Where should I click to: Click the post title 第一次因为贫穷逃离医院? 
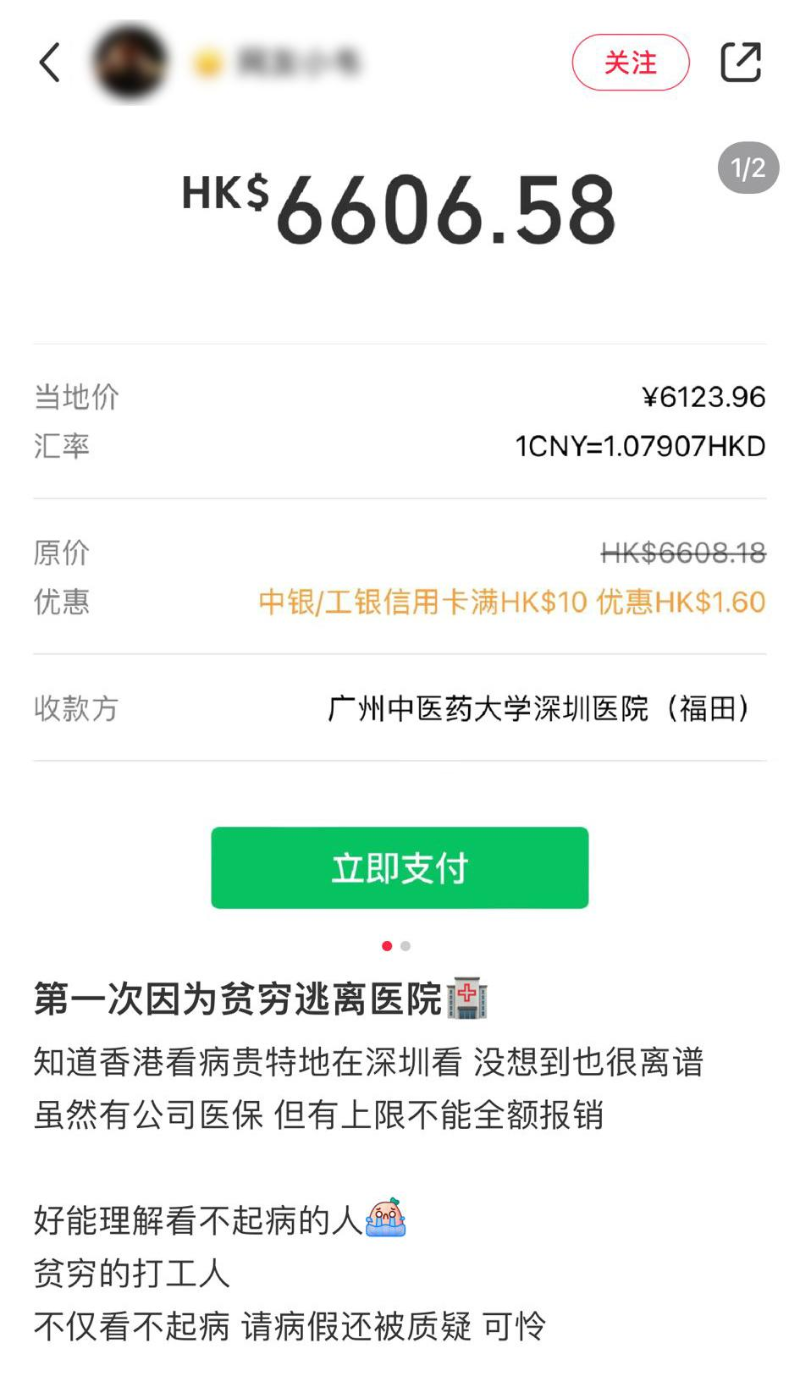(230, 997)
